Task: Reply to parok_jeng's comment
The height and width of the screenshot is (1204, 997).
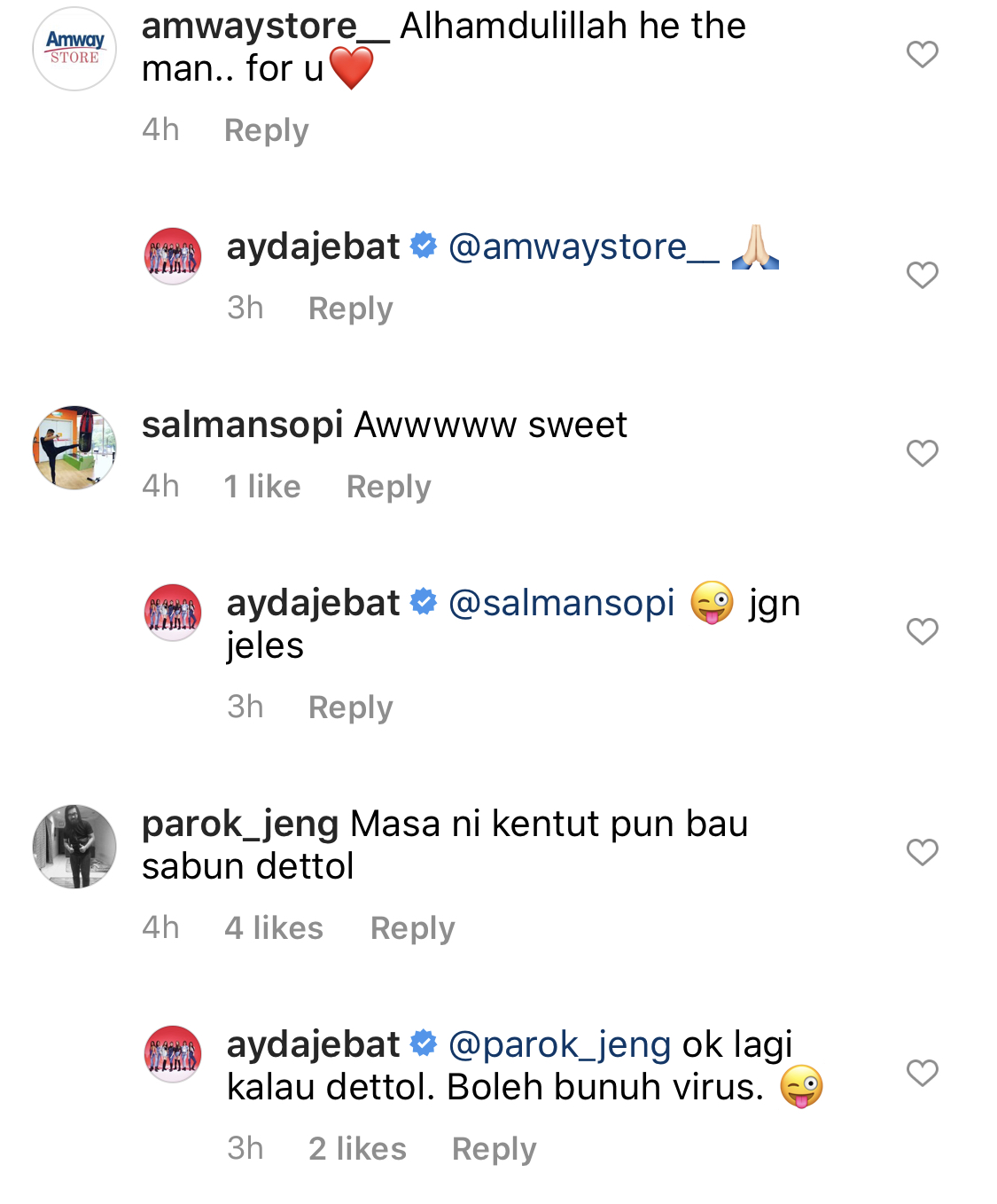Action: 412,928
